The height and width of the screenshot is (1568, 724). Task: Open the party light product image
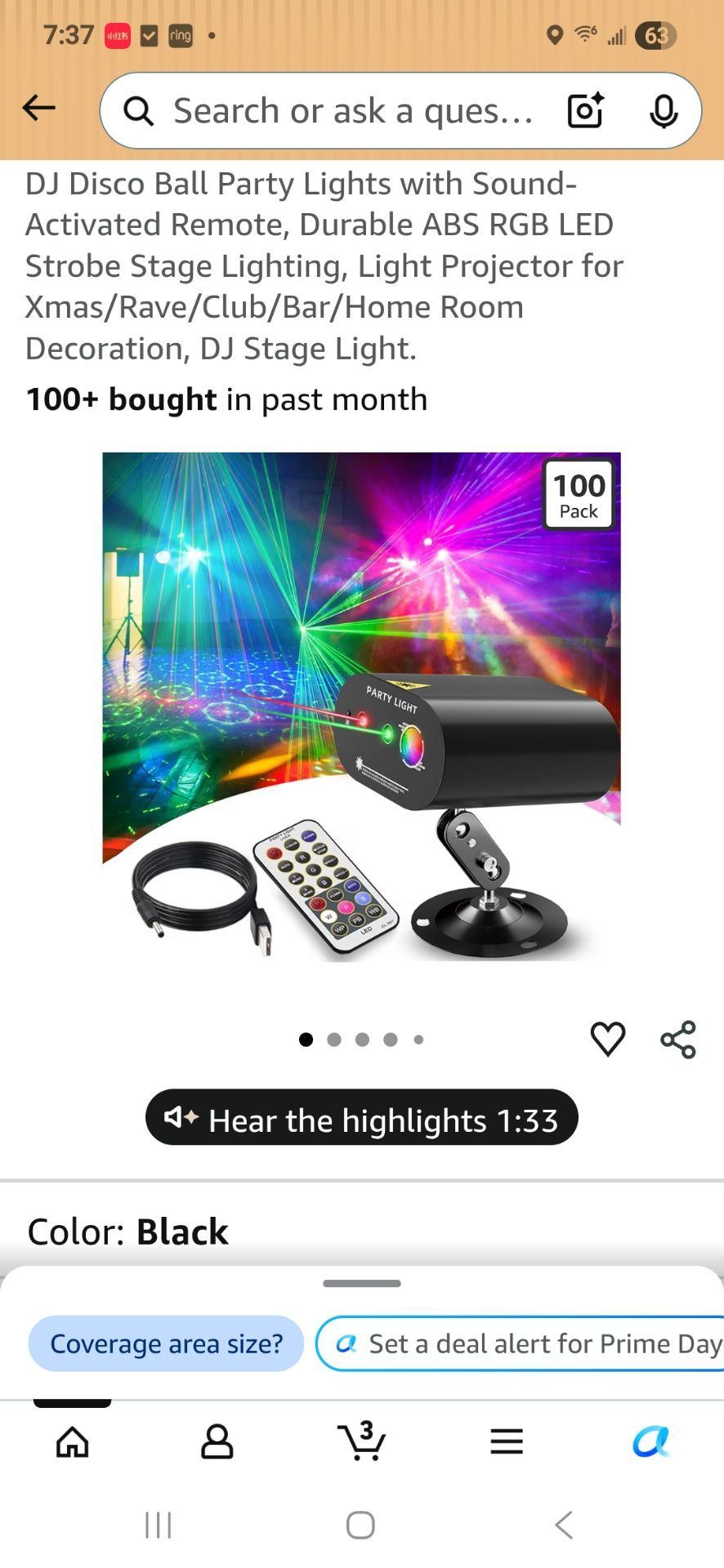pos(361,707)
